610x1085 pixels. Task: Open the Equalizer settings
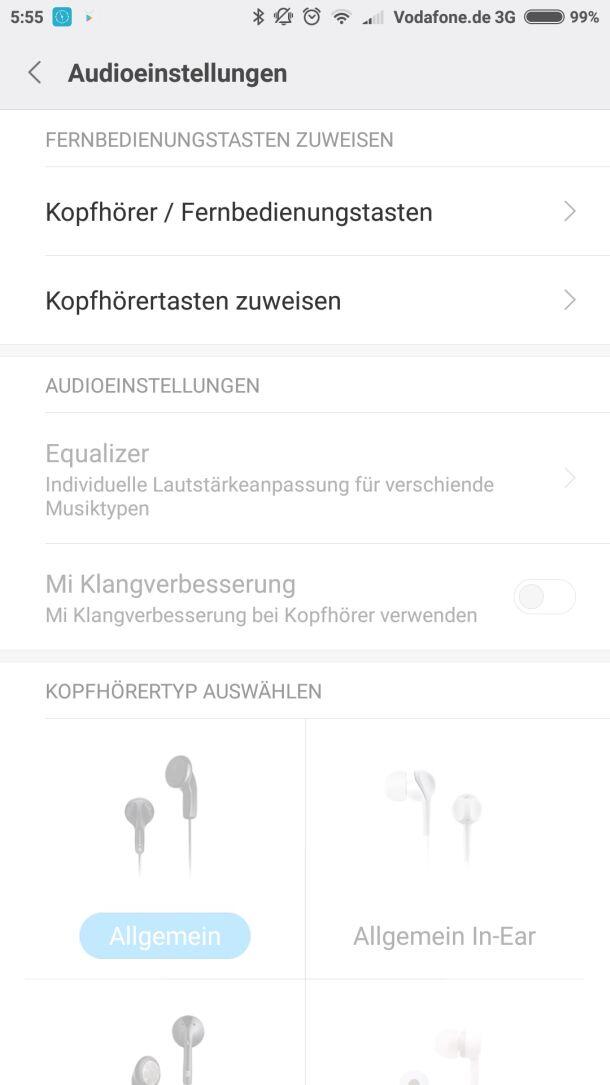click(305, 478)
